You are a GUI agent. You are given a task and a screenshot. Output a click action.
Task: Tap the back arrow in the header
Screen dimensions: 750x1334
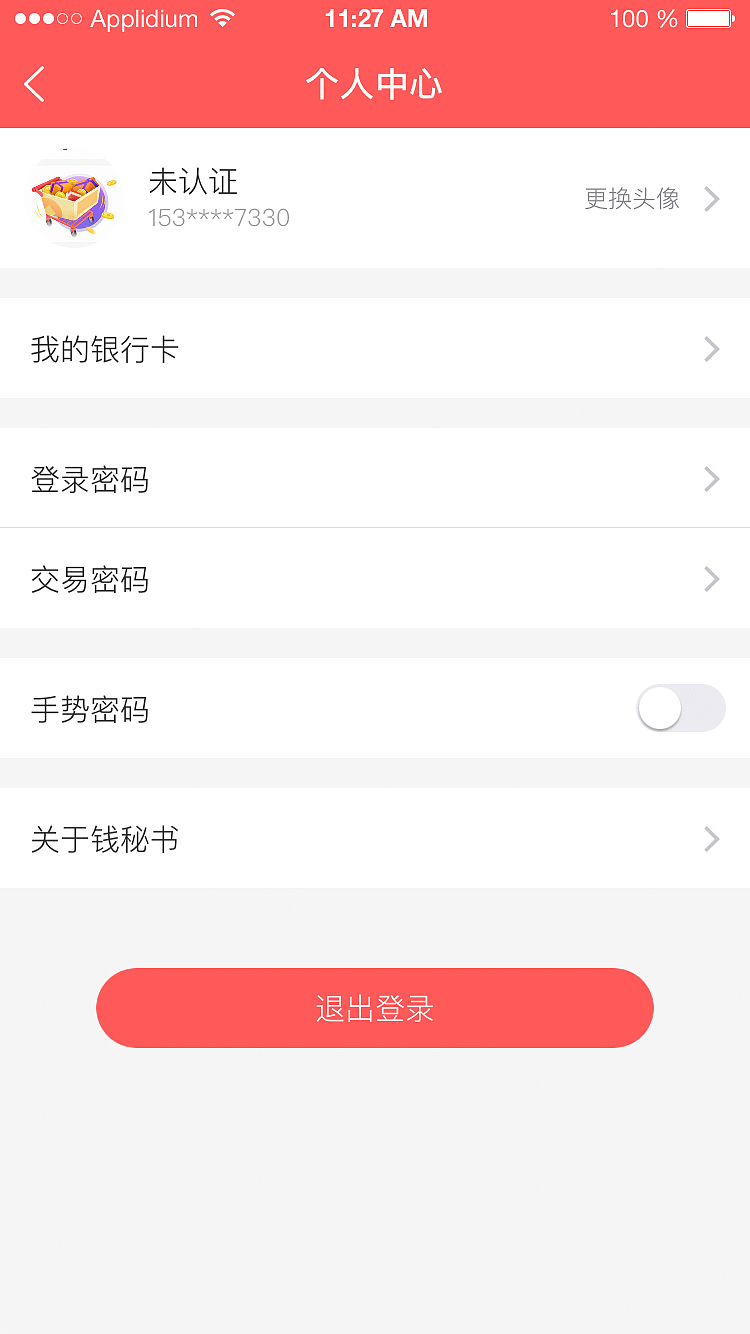tap(35, 84)
